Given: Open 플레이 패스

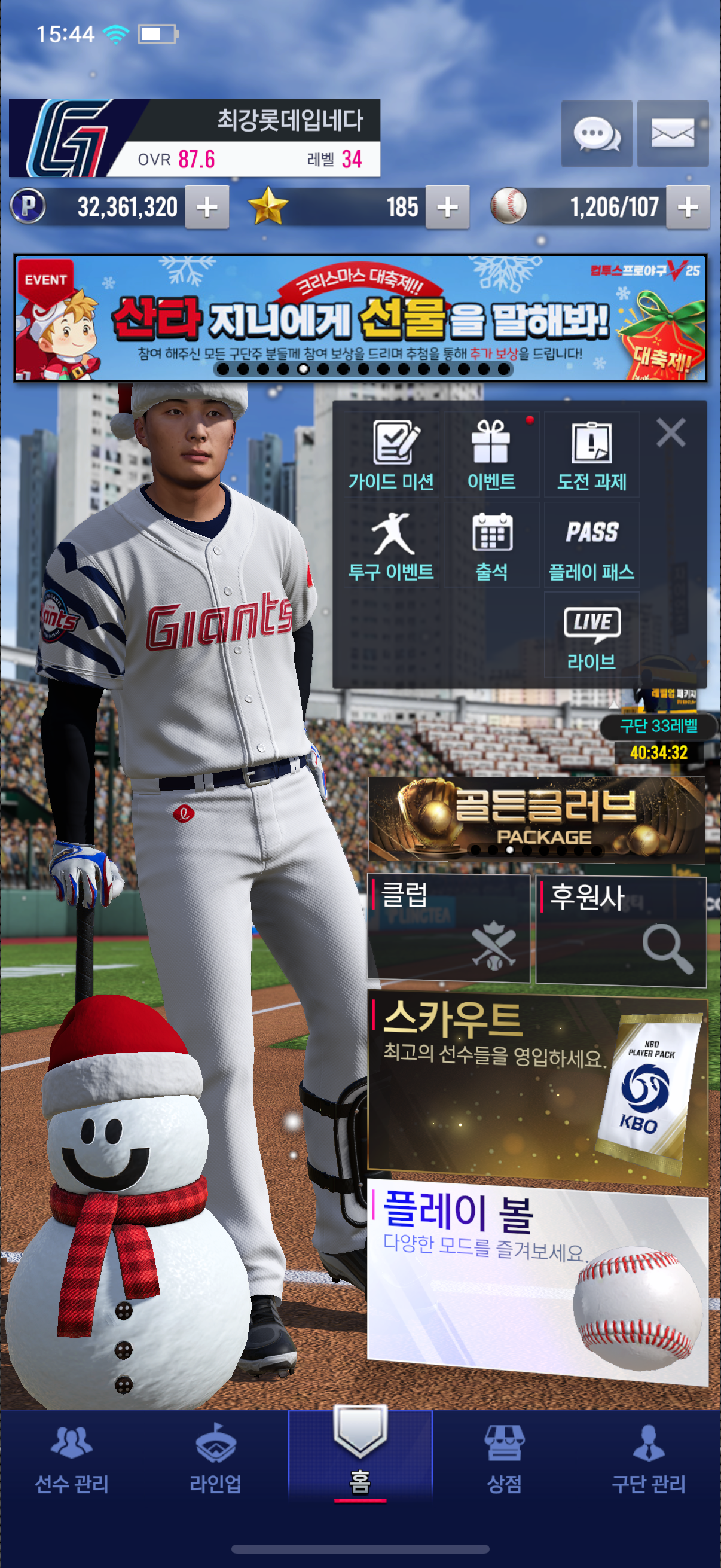Looking at the screenshot, I should (x=591, y=545).
